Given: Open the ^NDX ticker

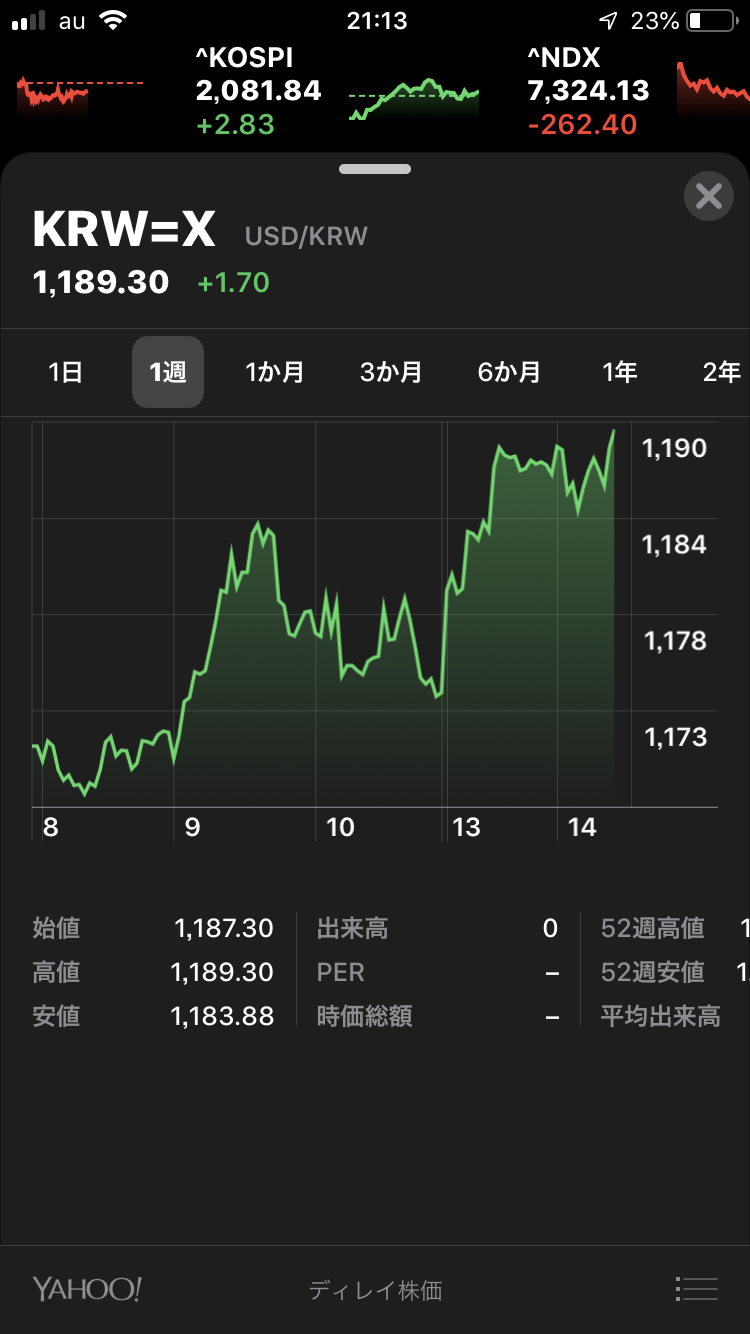Looking at the screenshot, I should [x=588, y=91].
